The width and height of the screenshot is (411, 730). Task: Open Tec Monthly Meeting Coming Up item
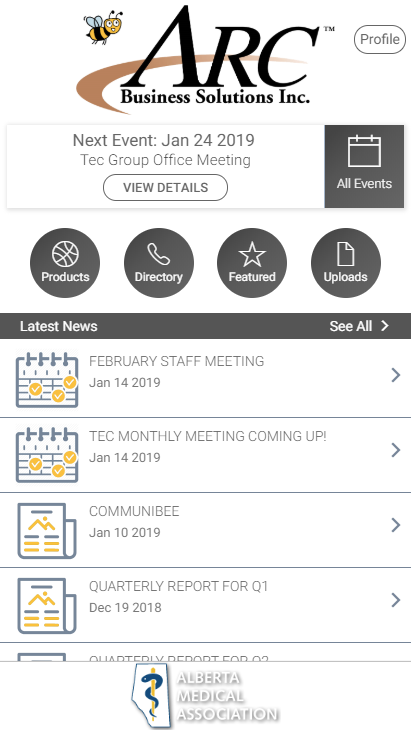click(205, 455)
